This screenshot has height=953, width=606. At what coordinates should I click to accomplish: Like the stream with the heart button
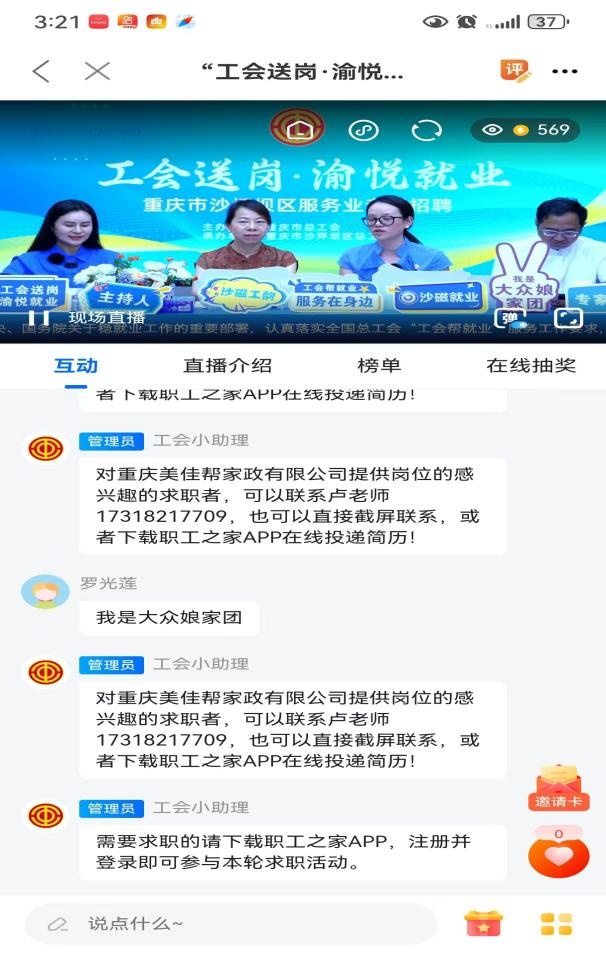click(558, 855)
